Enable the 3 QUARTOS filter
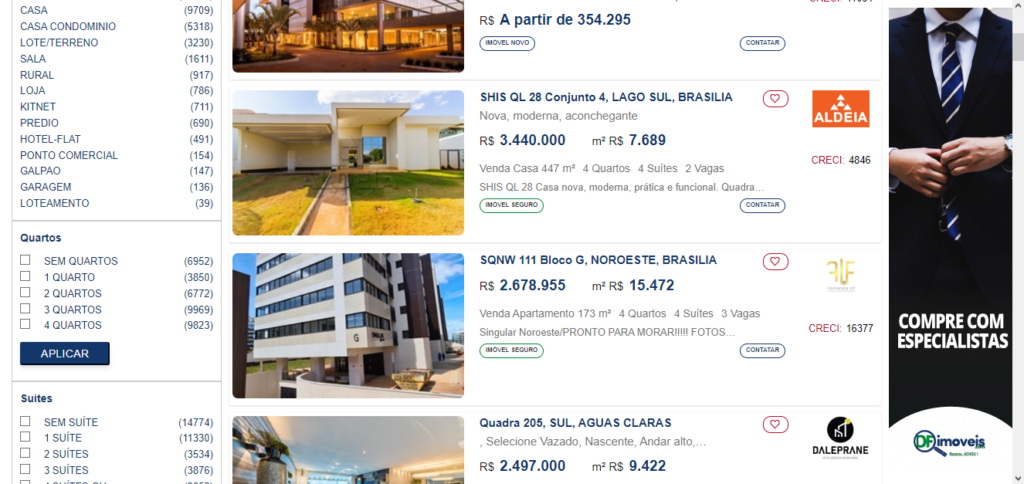 tap(25, 309)
